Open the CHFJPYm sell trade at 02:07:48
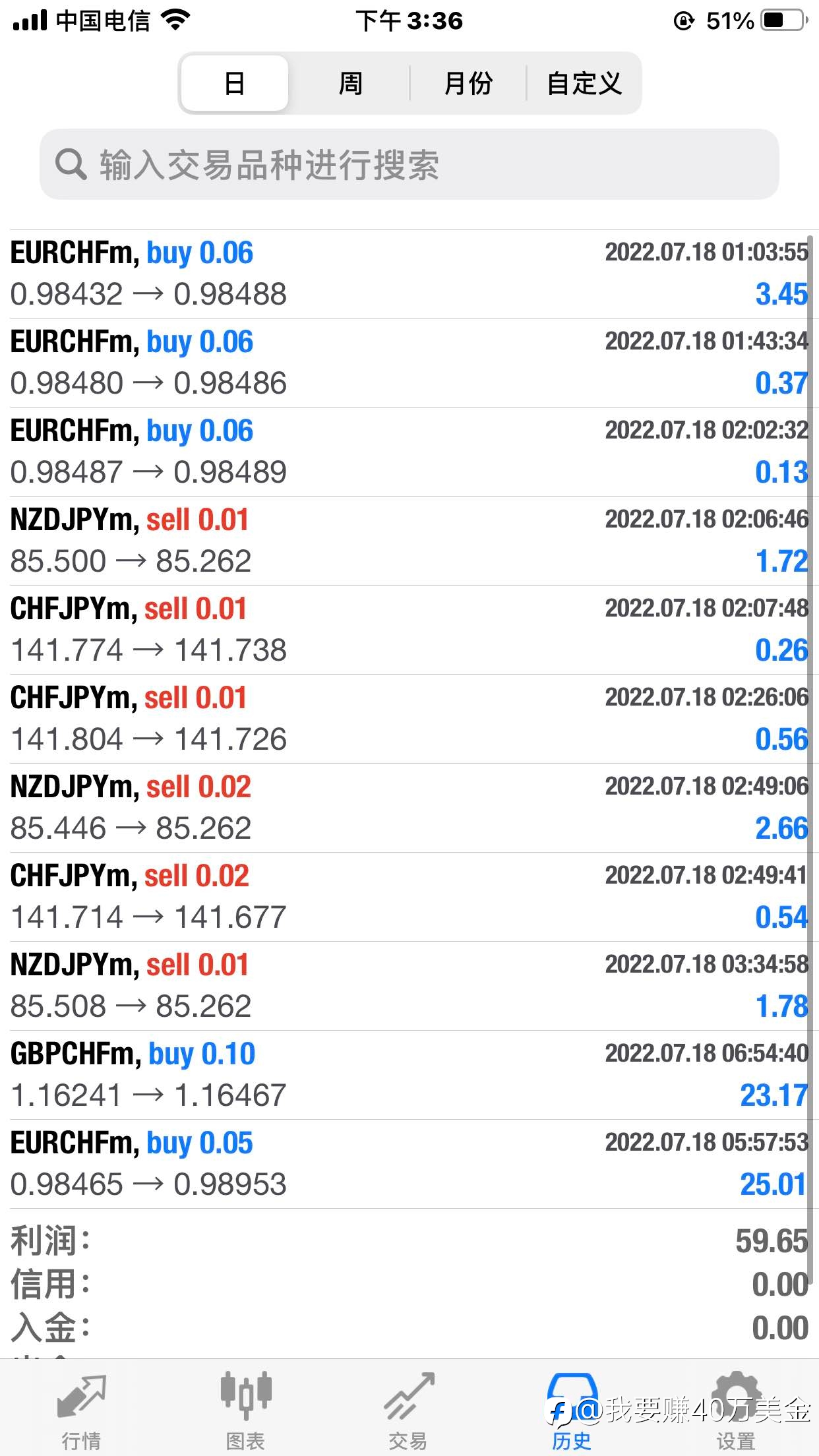The image size is (819, 1456). 409,630
